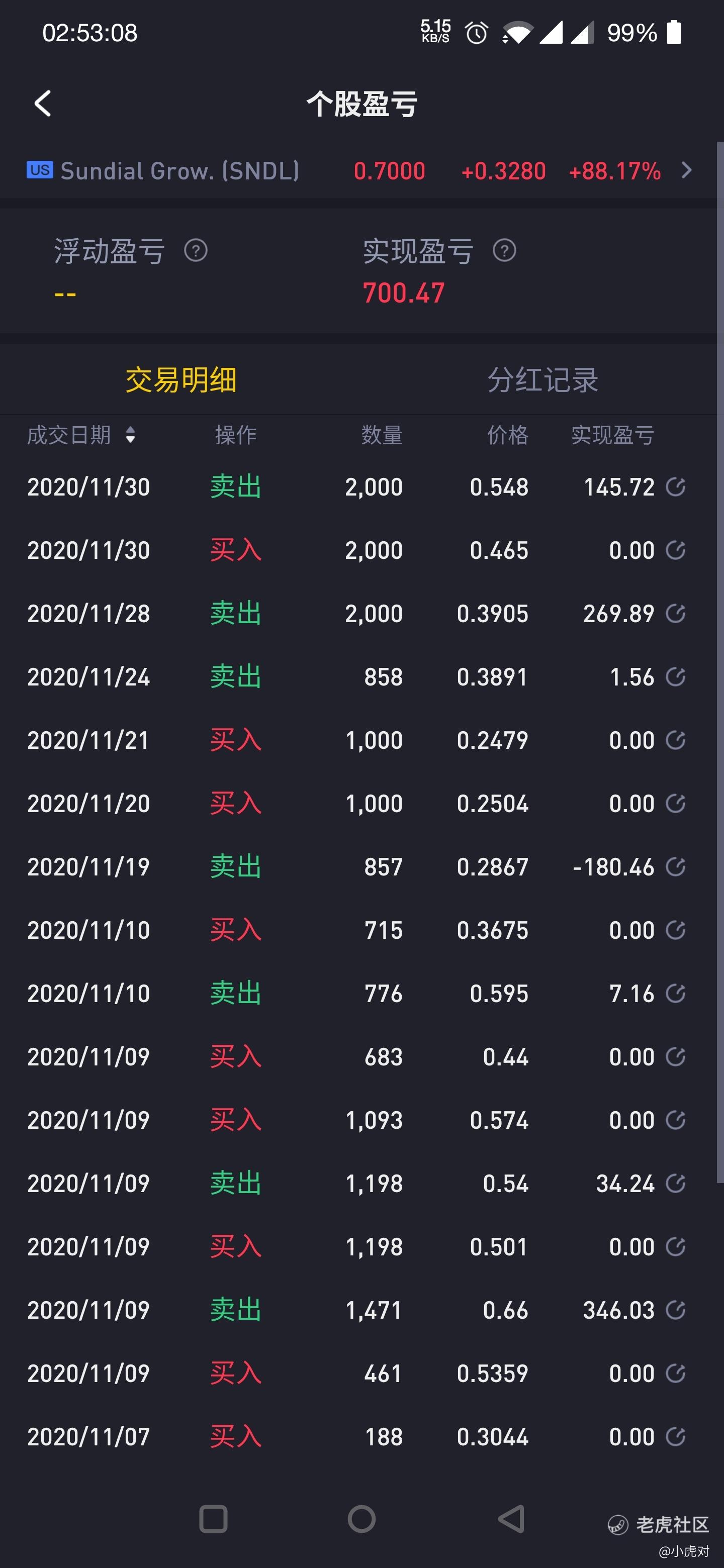This screenshot has width=724, height=1568.
Task: Share the 145.72 profit trade
Action: (x=675, y=487)
